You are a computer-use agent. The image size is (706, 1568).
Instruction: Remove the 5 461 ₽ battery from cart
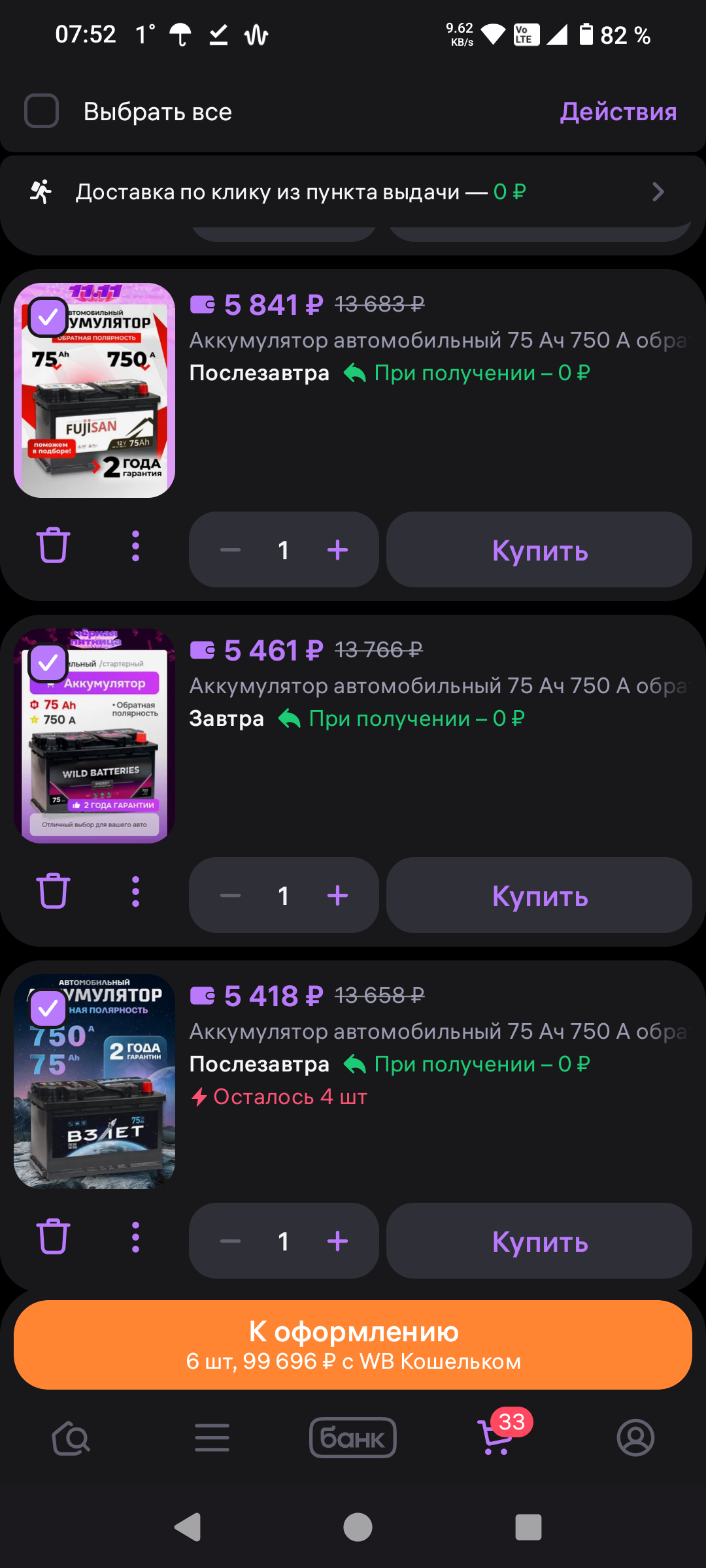(x=53, y=891)
